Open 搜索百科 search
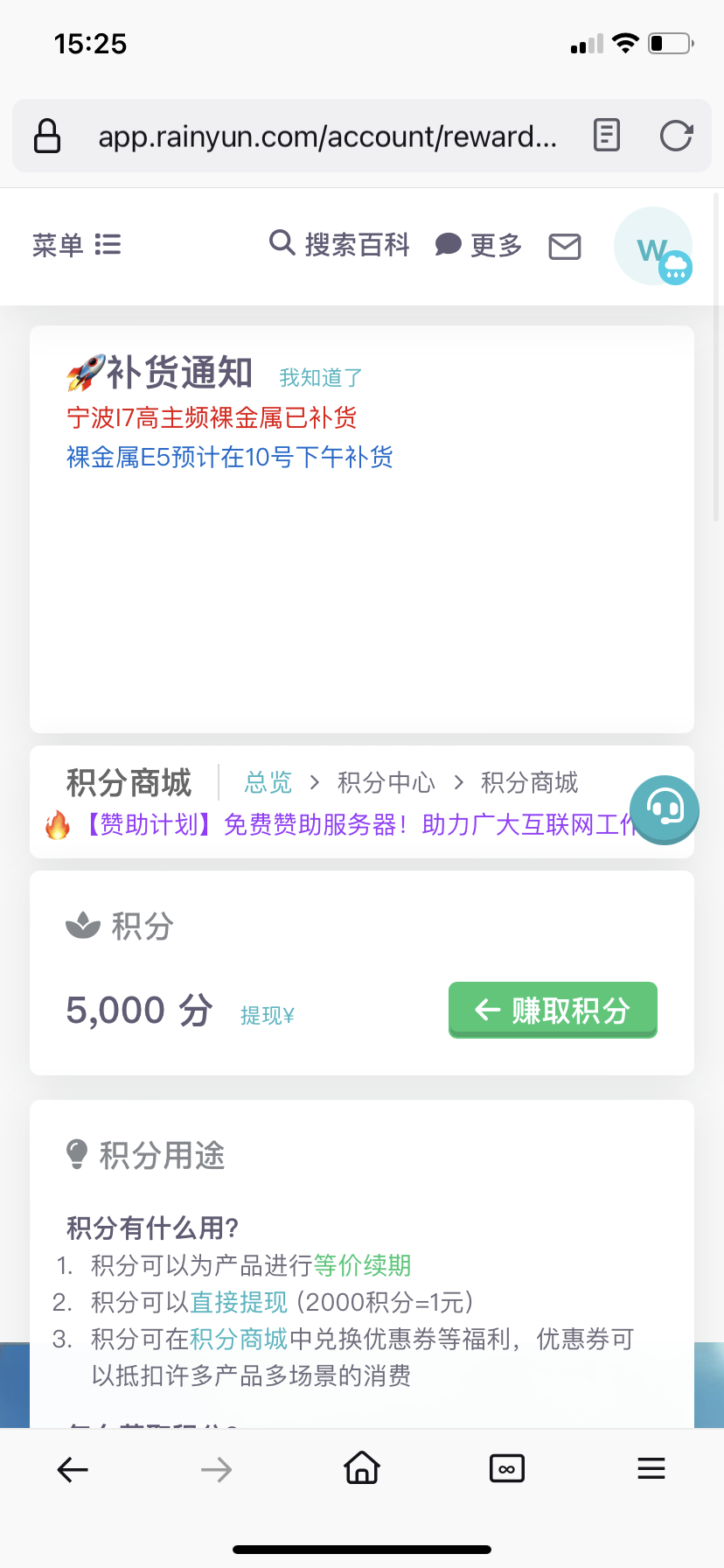724x1568 pixels. 340,245
